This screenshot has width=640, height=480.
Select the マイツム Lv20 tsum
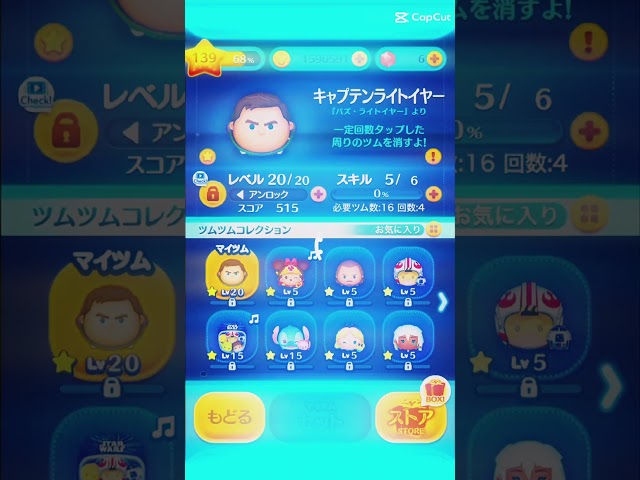coord(230,274)
